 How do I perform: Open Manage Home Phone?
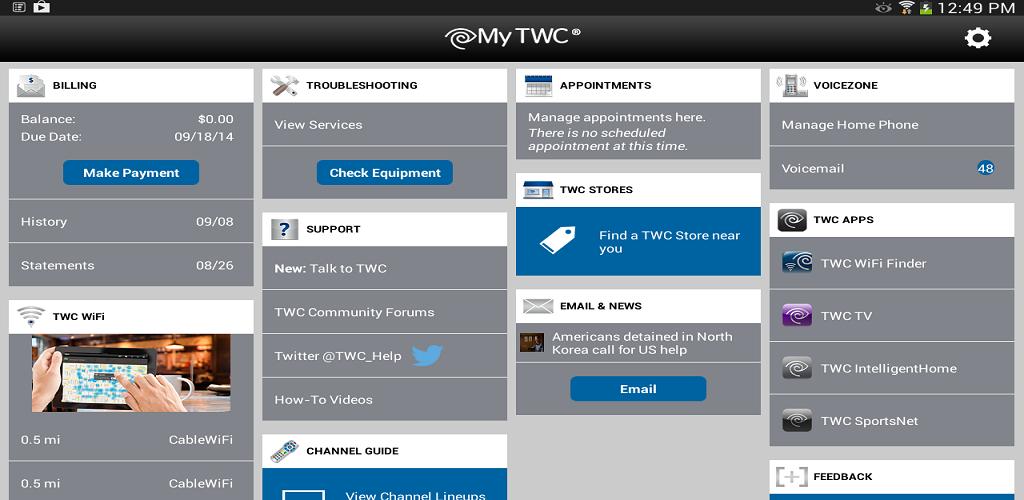[891, 125]
